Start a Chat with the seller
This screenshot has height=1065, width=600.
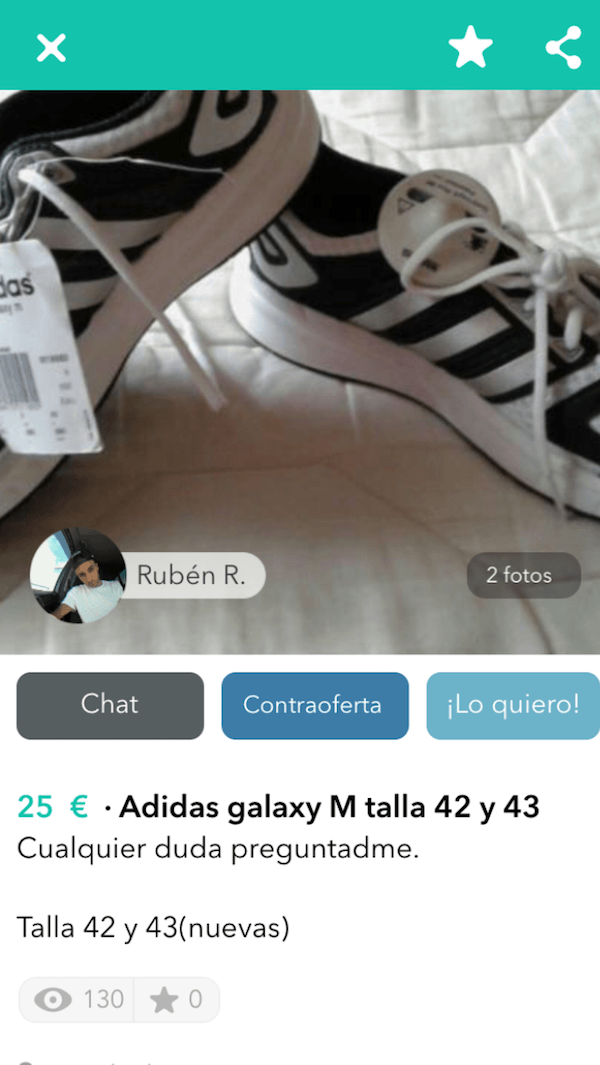(x=110, y=705)
